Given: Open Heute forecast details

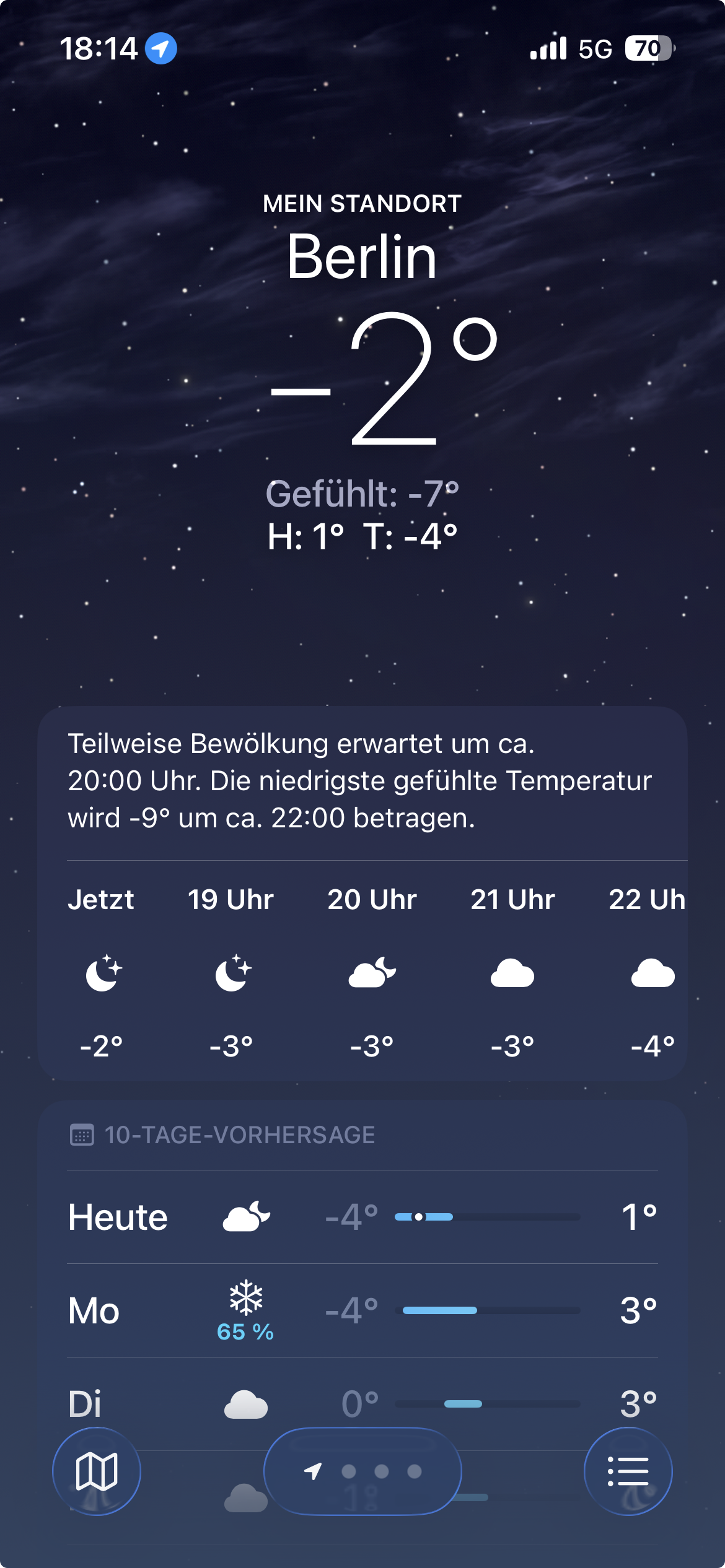Looking at the screenshot, I should [362, 1217].
